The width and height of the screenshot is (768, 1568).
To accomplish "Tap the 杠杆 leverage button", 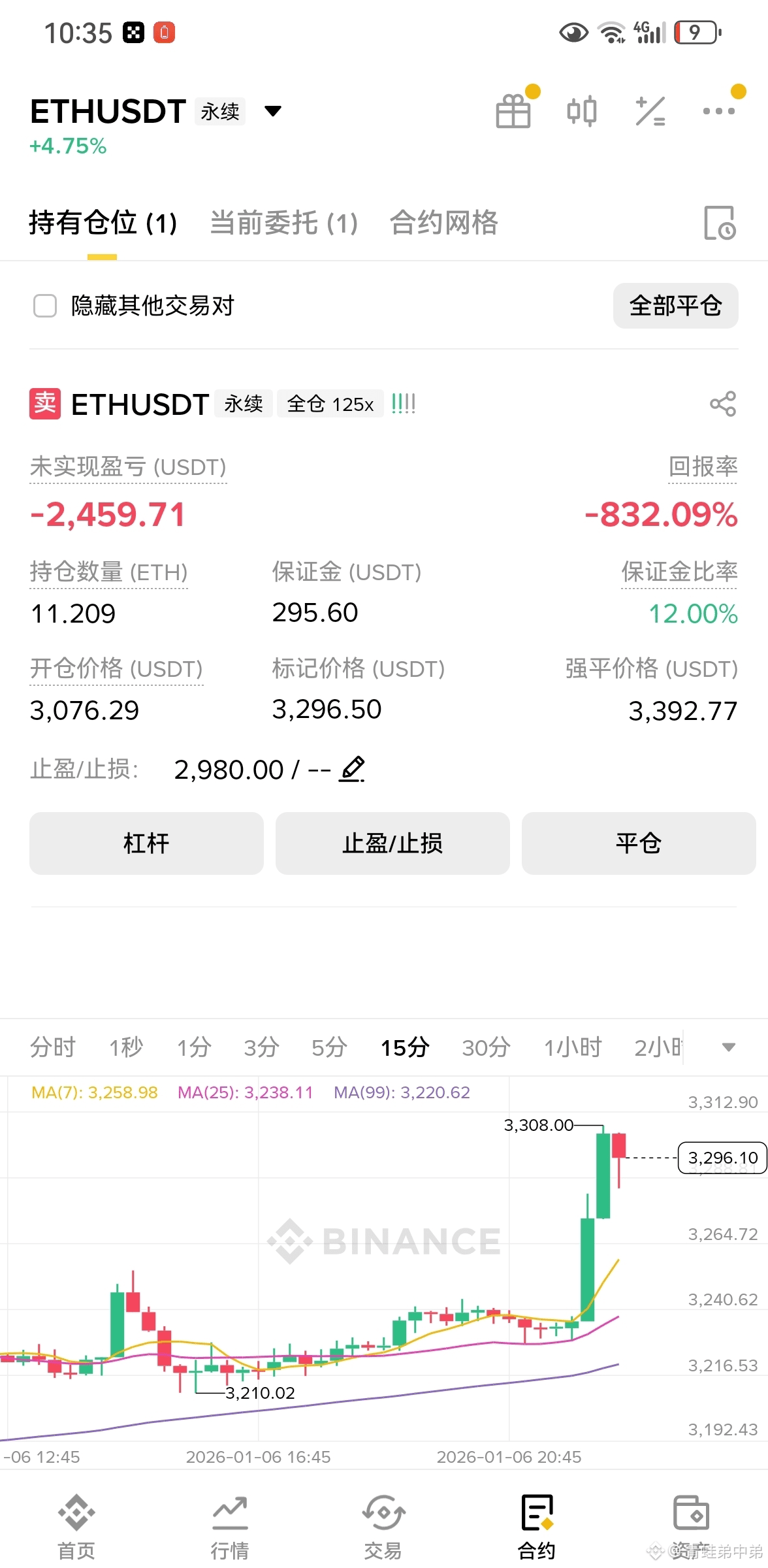I will point(146,843).
